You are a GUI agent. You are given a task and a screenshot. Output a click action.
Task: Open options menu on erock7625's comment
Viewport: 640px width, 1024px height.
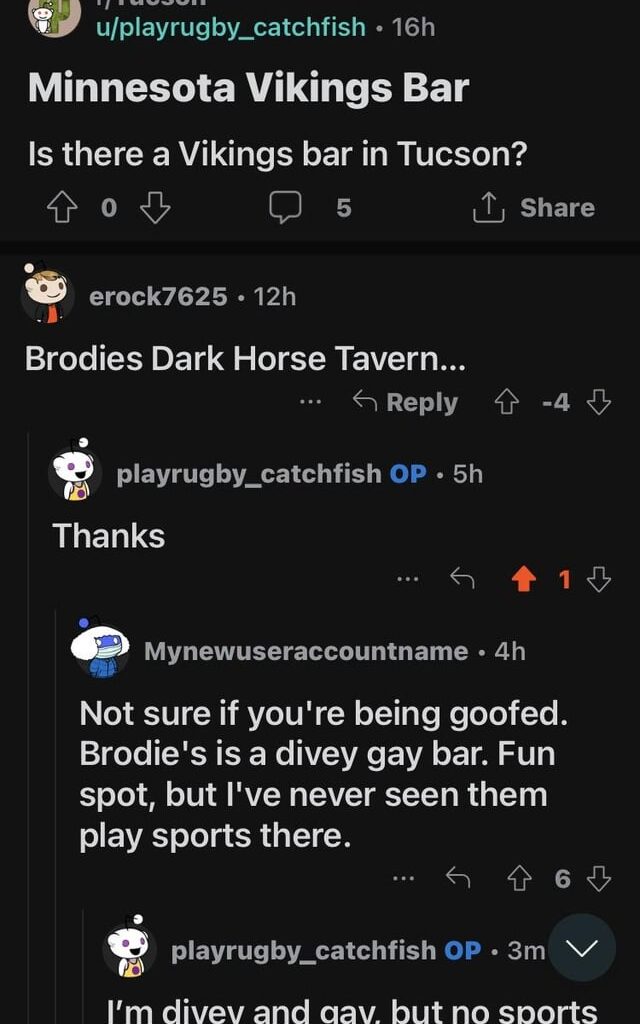[x=311, y=402]
